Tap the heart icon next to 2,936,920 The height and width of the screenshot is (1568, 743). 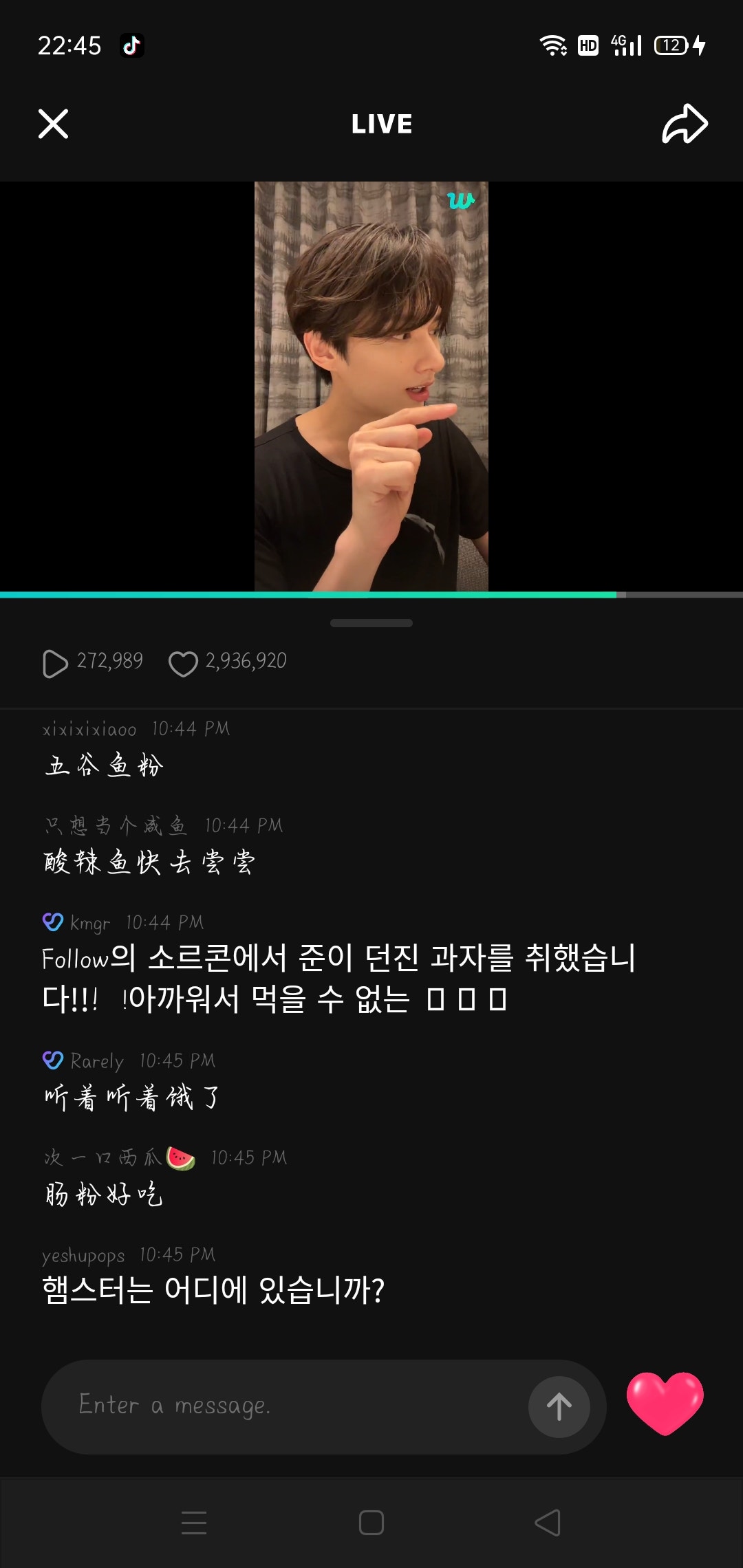[183, 662]
